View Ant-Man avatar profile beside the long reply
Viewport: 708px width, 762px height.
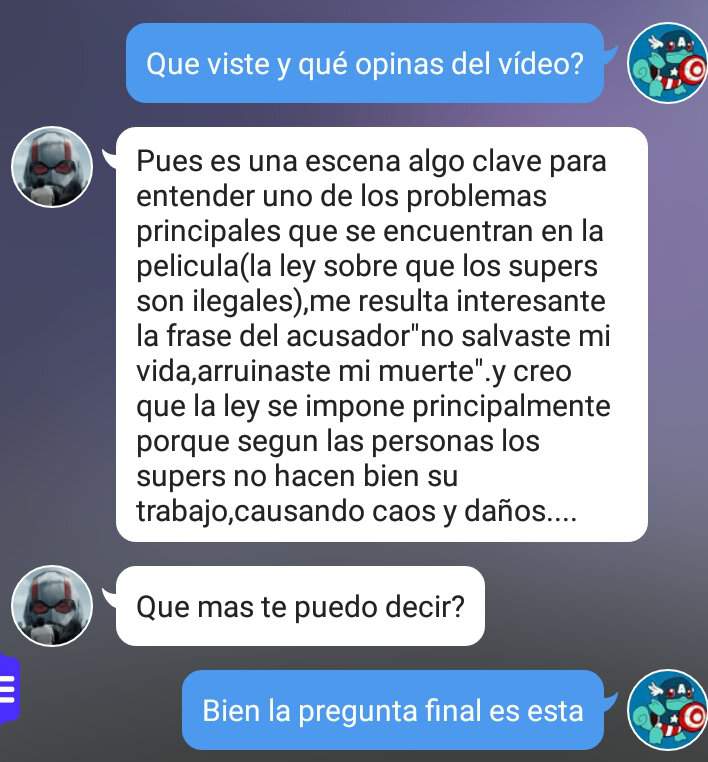click(x=51, y=167)
